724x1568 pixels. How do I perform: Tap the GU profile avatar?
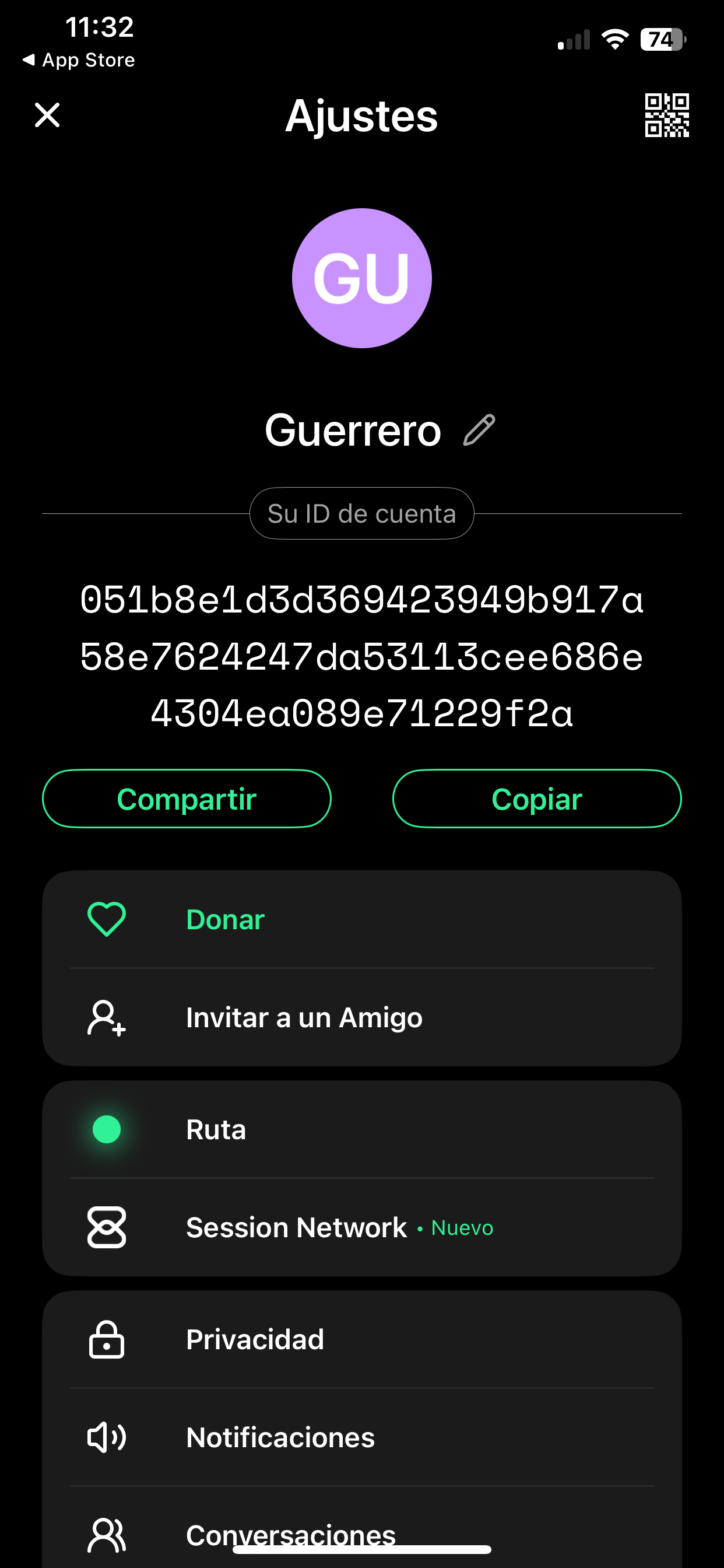(x=362, y=278)
